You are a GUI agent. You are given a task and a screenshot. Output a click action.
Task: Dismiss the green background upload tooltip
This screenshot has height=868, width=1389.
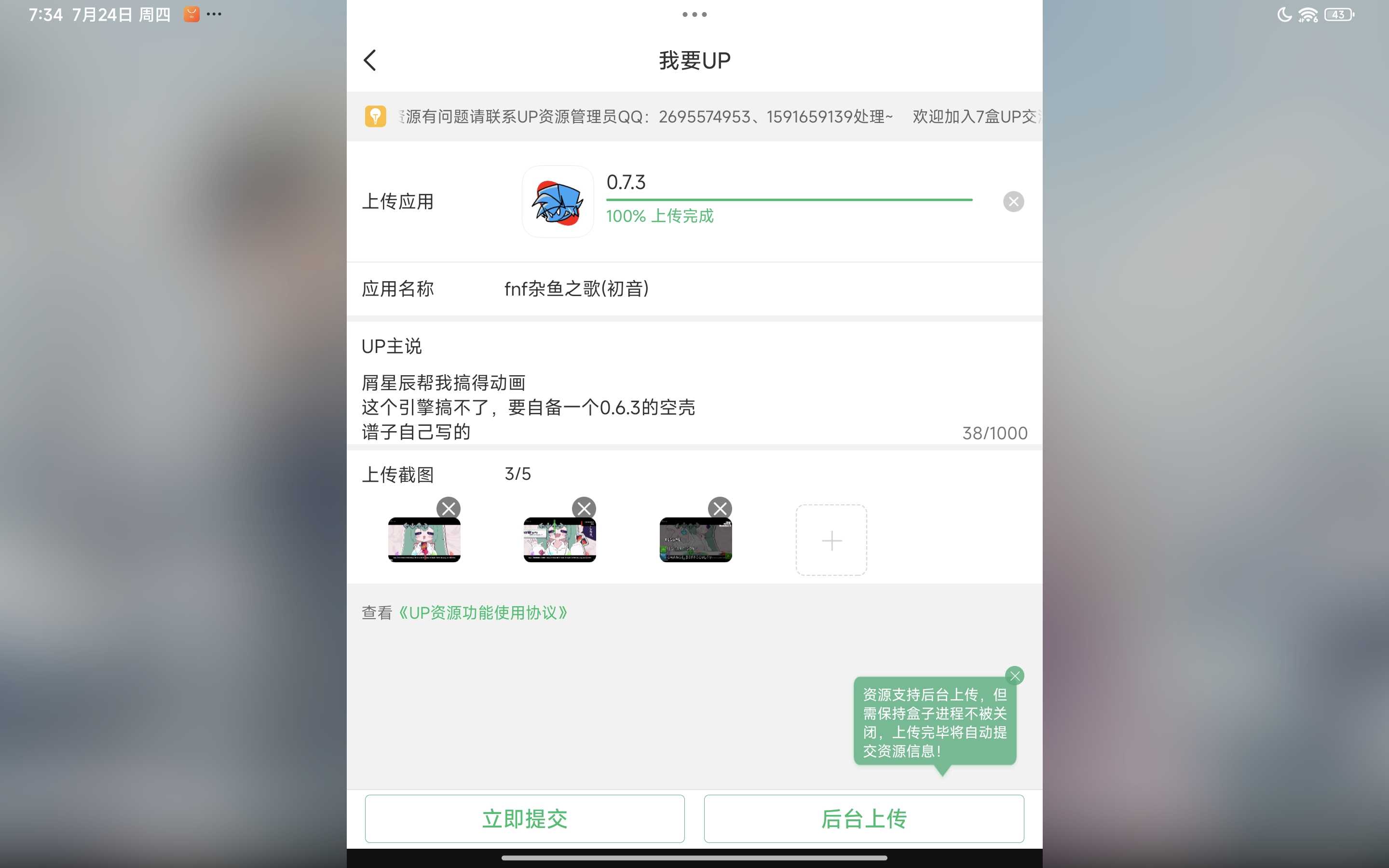point(1015,676)
